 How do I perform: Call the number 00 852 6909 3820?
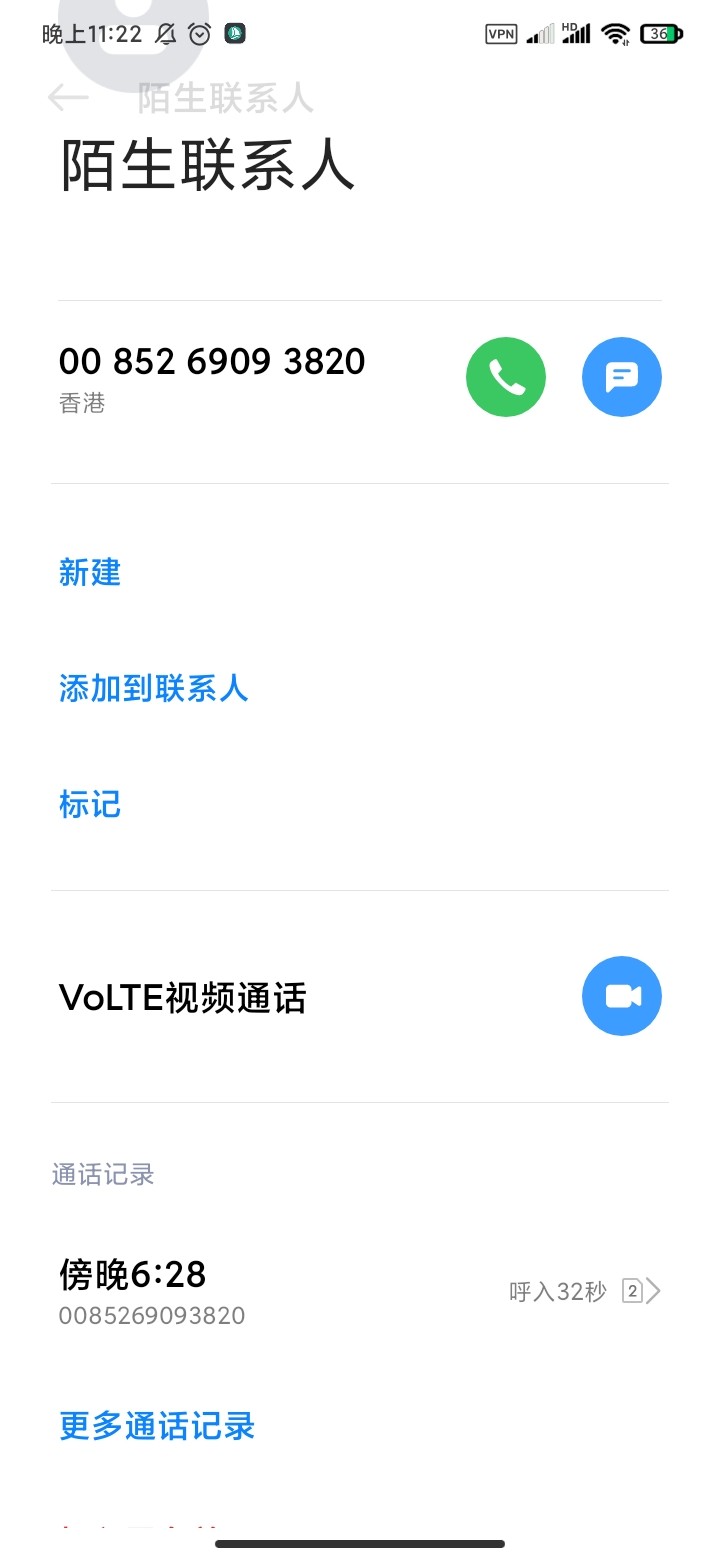[x=506, y=377]
